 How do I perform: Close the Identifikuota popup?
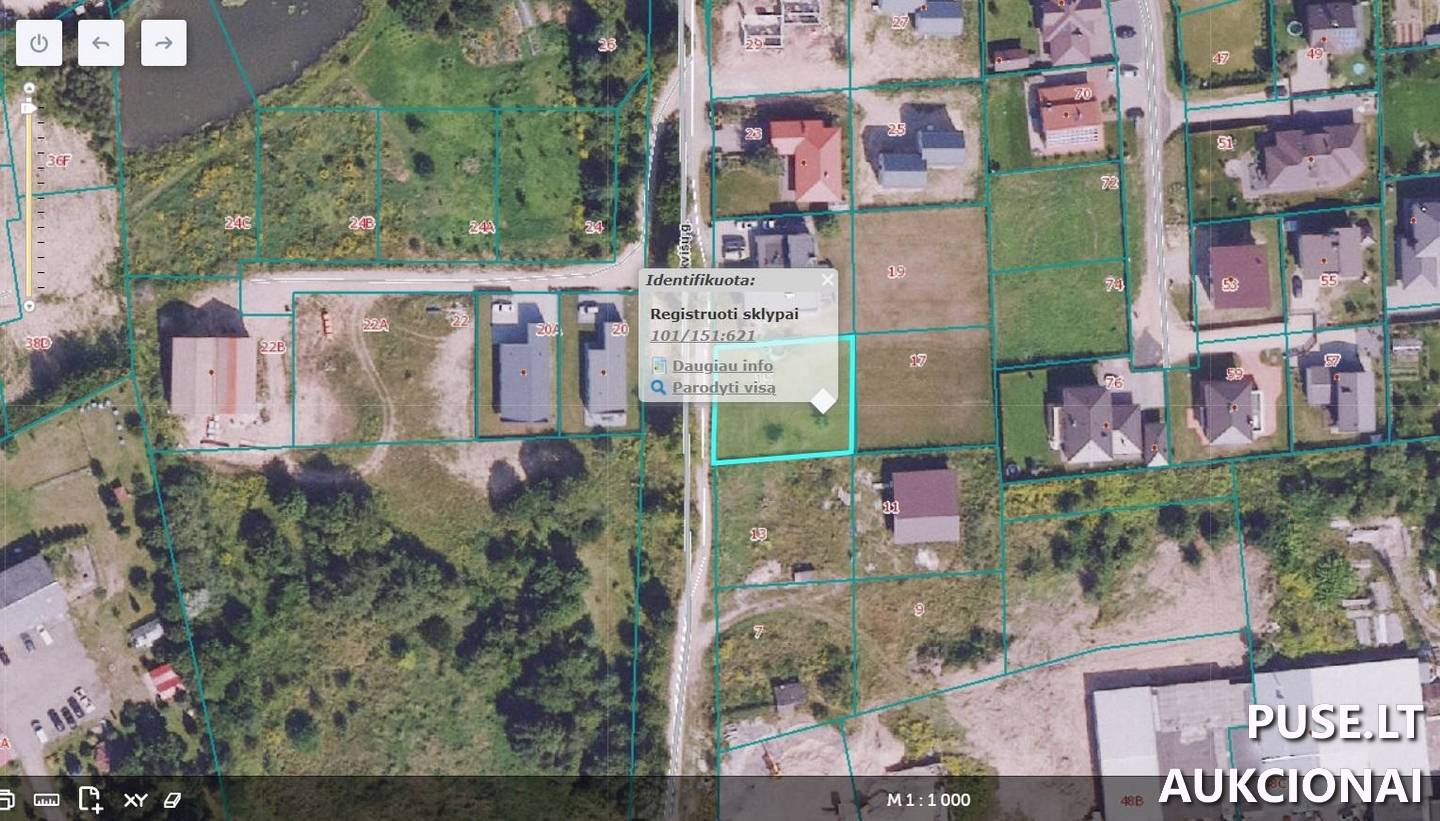point(827,280)
